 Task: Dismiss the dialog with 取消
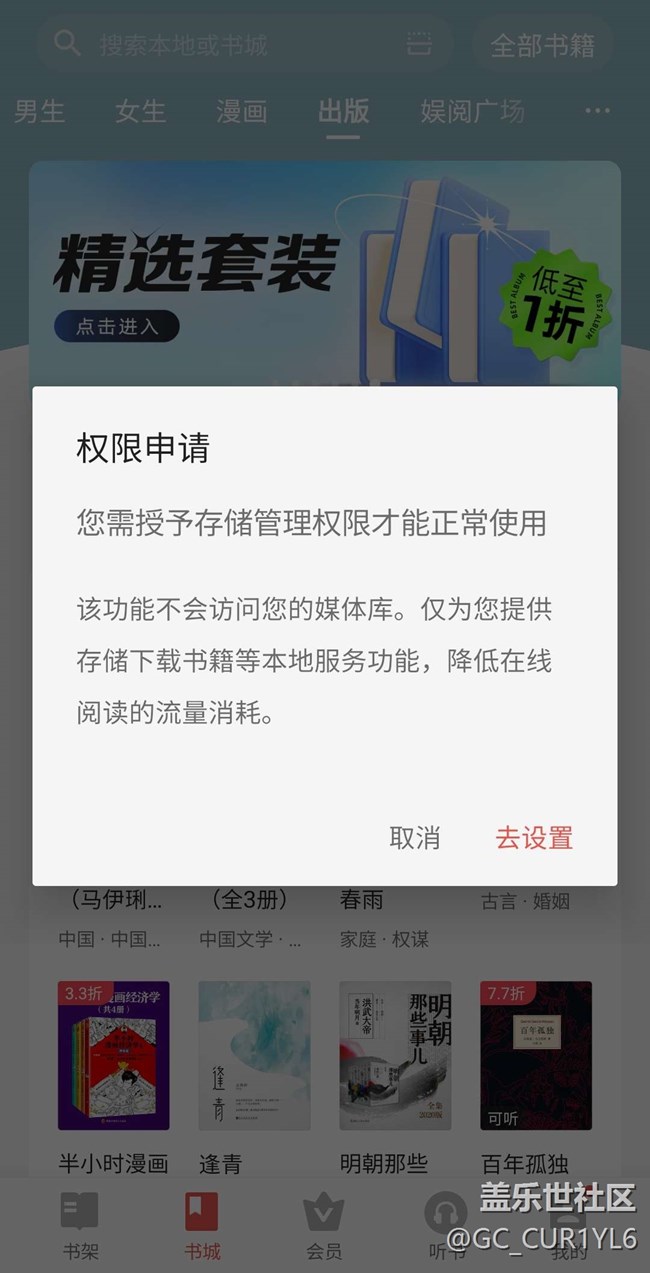[x=415, y=838]
